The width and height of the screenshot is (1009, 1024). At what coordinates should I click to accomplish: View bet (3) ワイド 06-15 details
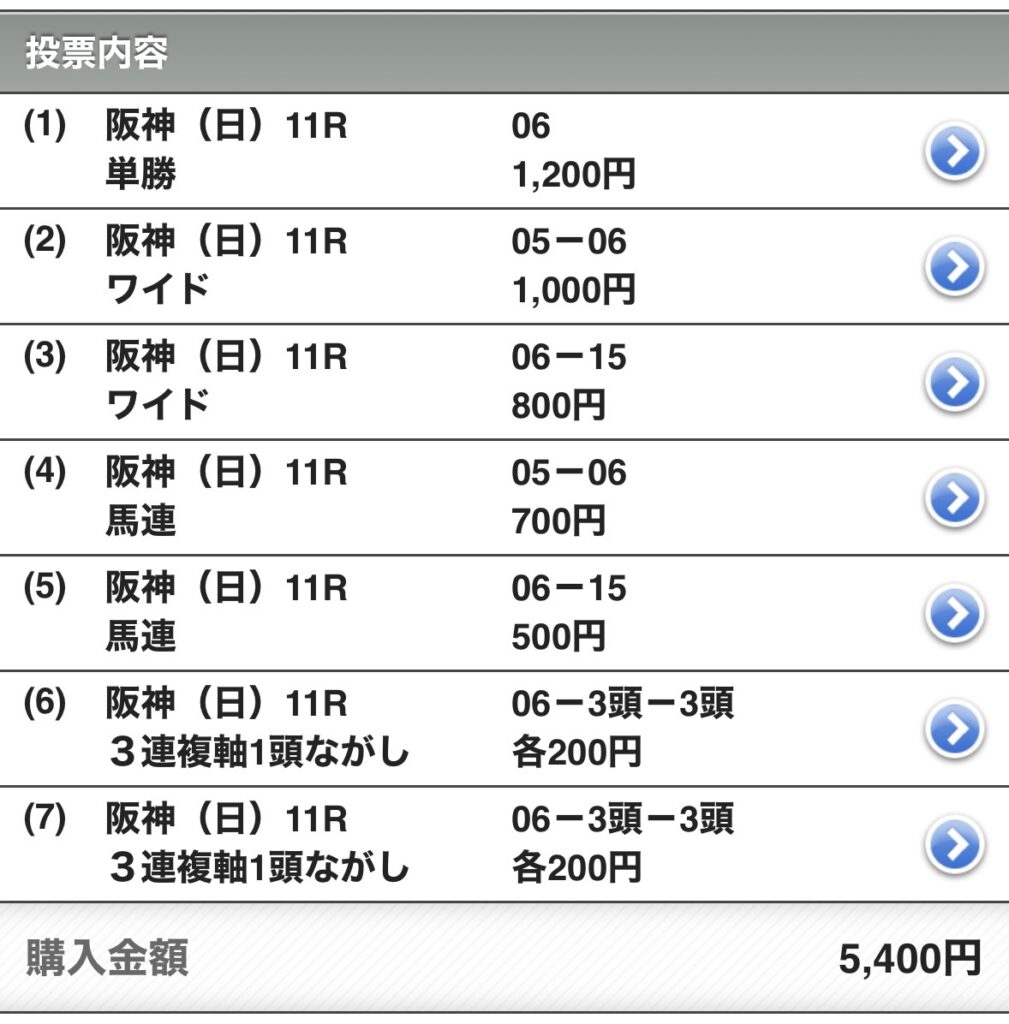coord(955,383)
